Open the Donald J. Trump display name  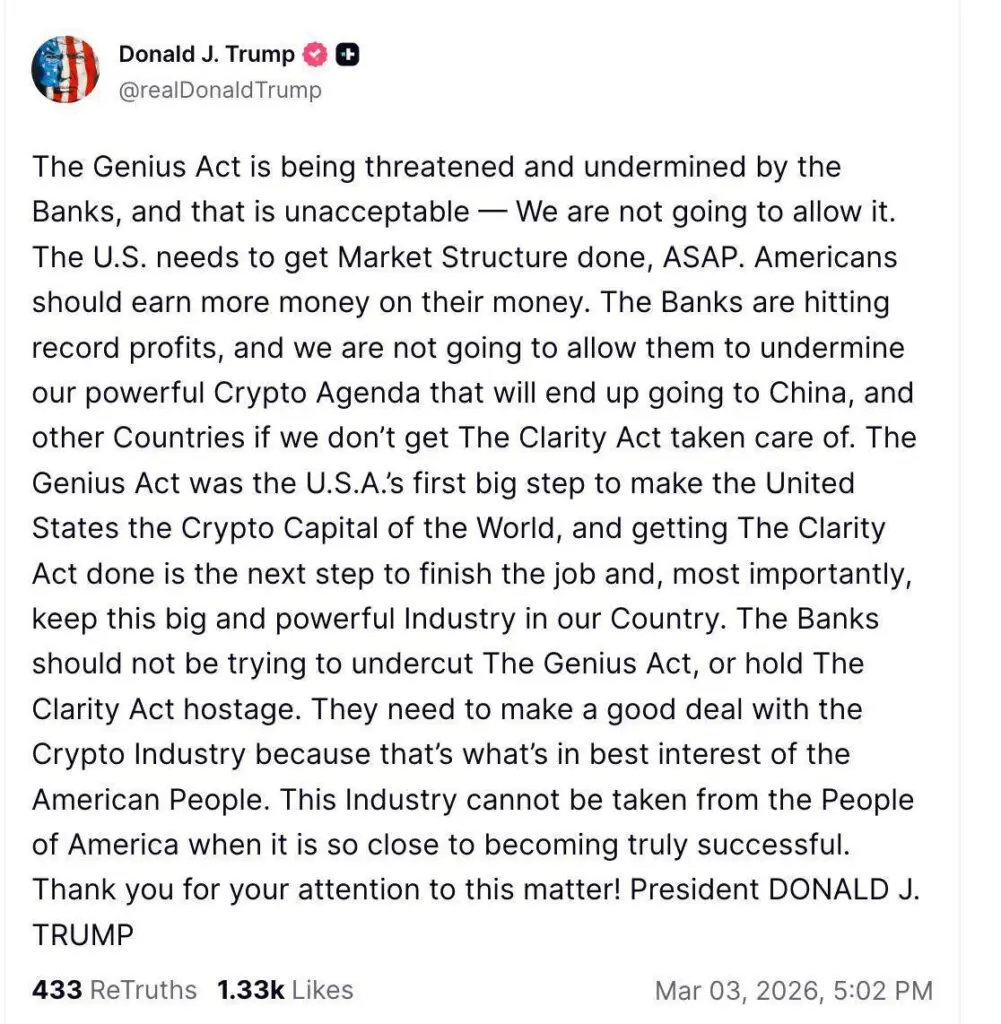[x=207, y=54]
